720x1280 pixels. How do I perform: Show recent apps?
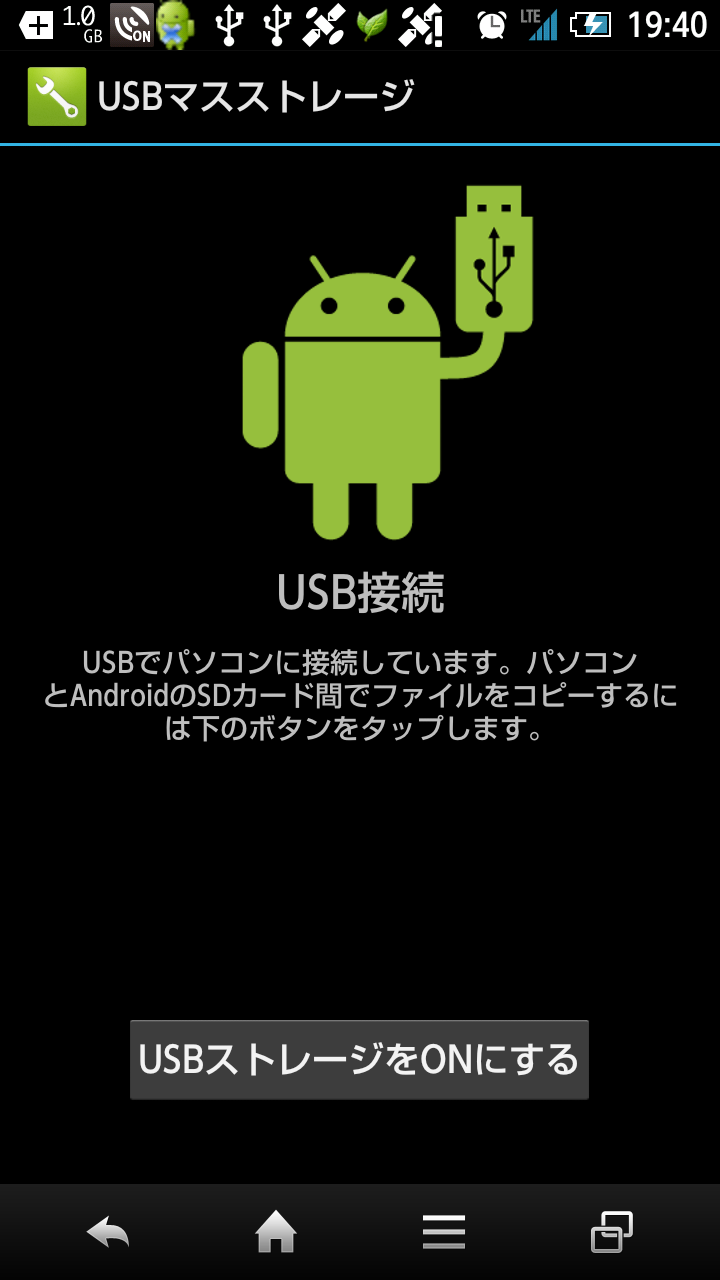tap(612, 1232)
